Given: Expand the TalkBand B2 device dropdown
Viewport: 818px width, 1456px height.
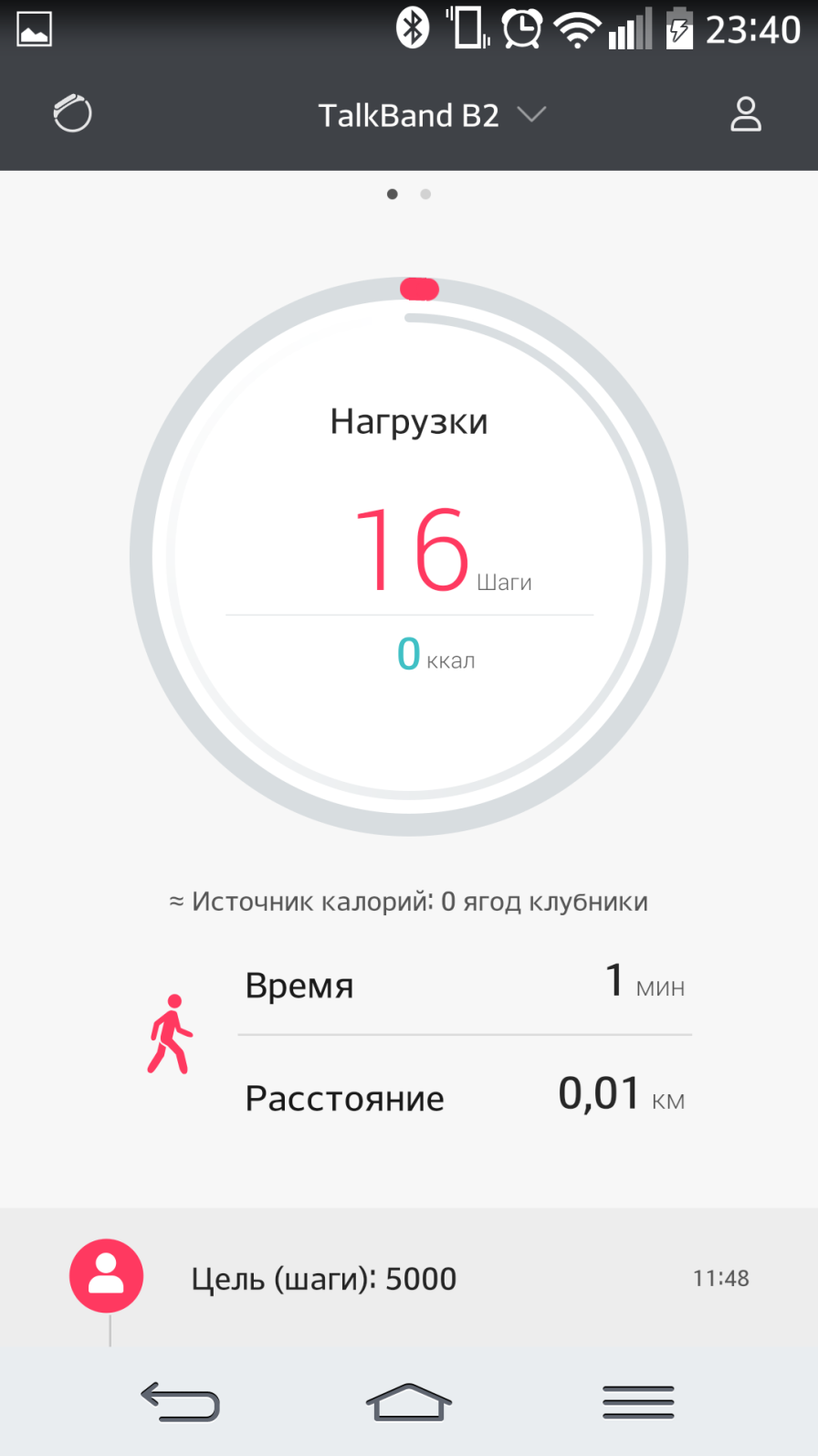Looking at the screenshot, I should pyautogui.click(x=432, y=115).
